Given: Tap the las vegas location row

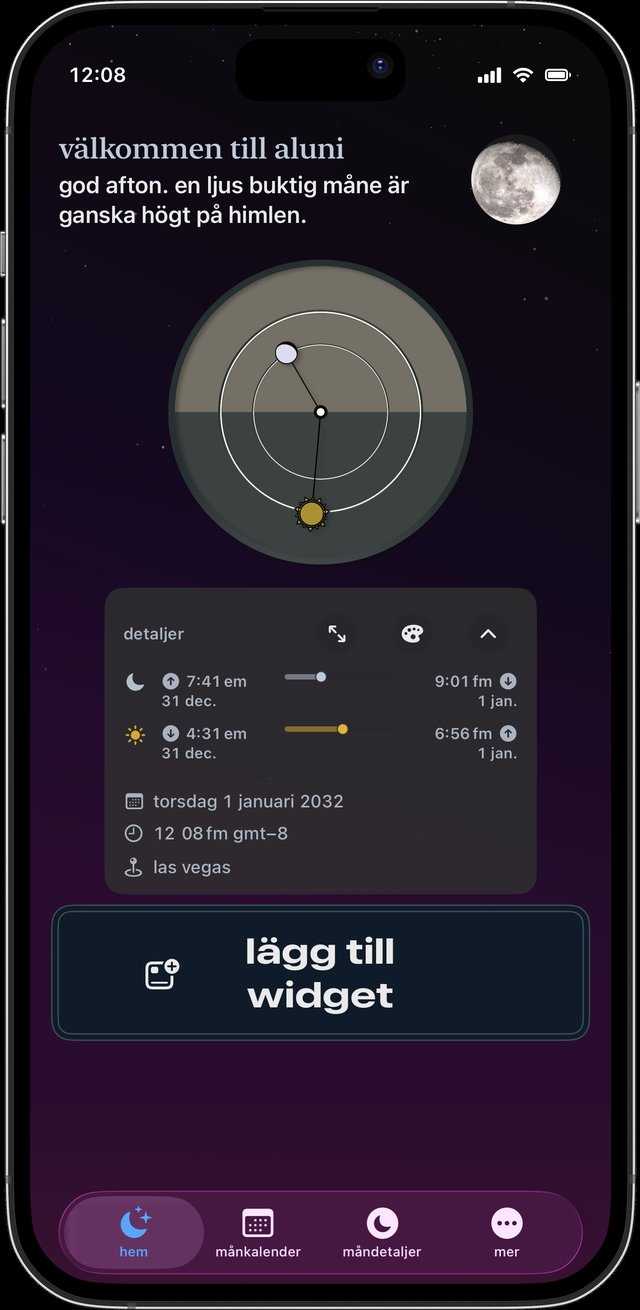Looking at the screenshot, I should point(177,867).
